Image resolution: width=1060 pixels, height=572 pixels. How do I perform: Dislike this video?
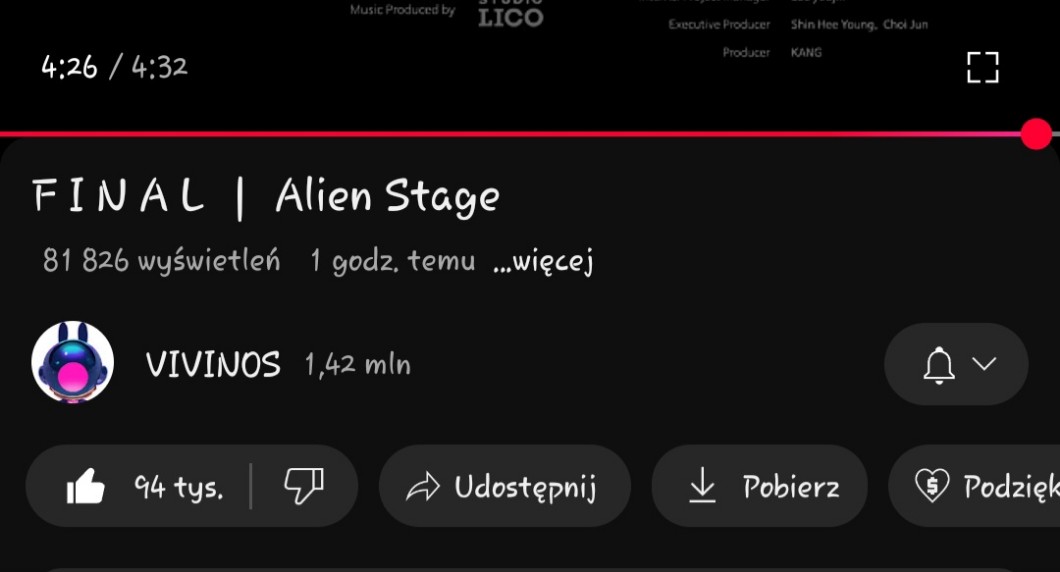point(304,486)
